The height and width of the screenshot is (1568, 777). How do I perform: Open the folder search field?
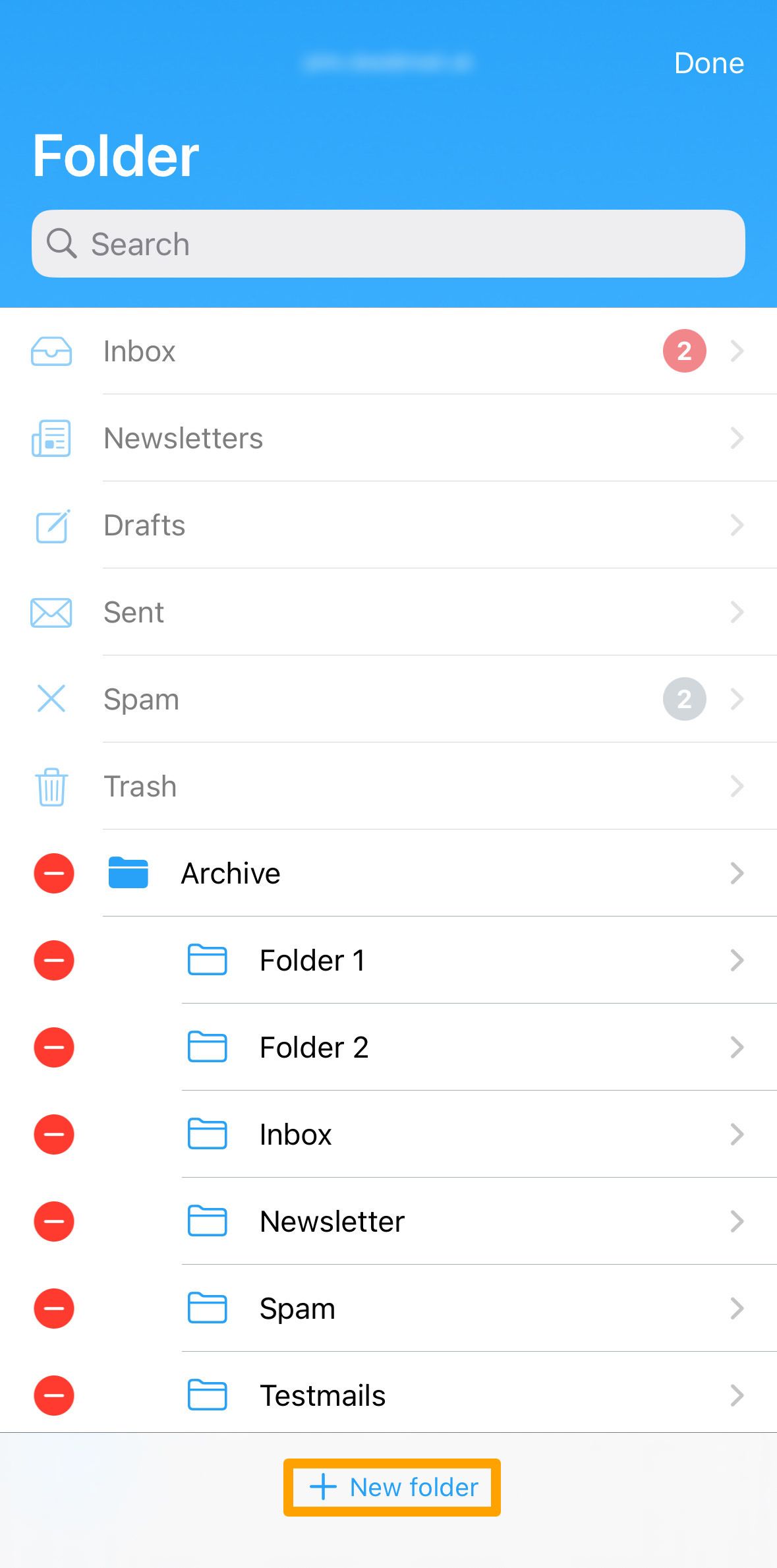tap(388, 244)
